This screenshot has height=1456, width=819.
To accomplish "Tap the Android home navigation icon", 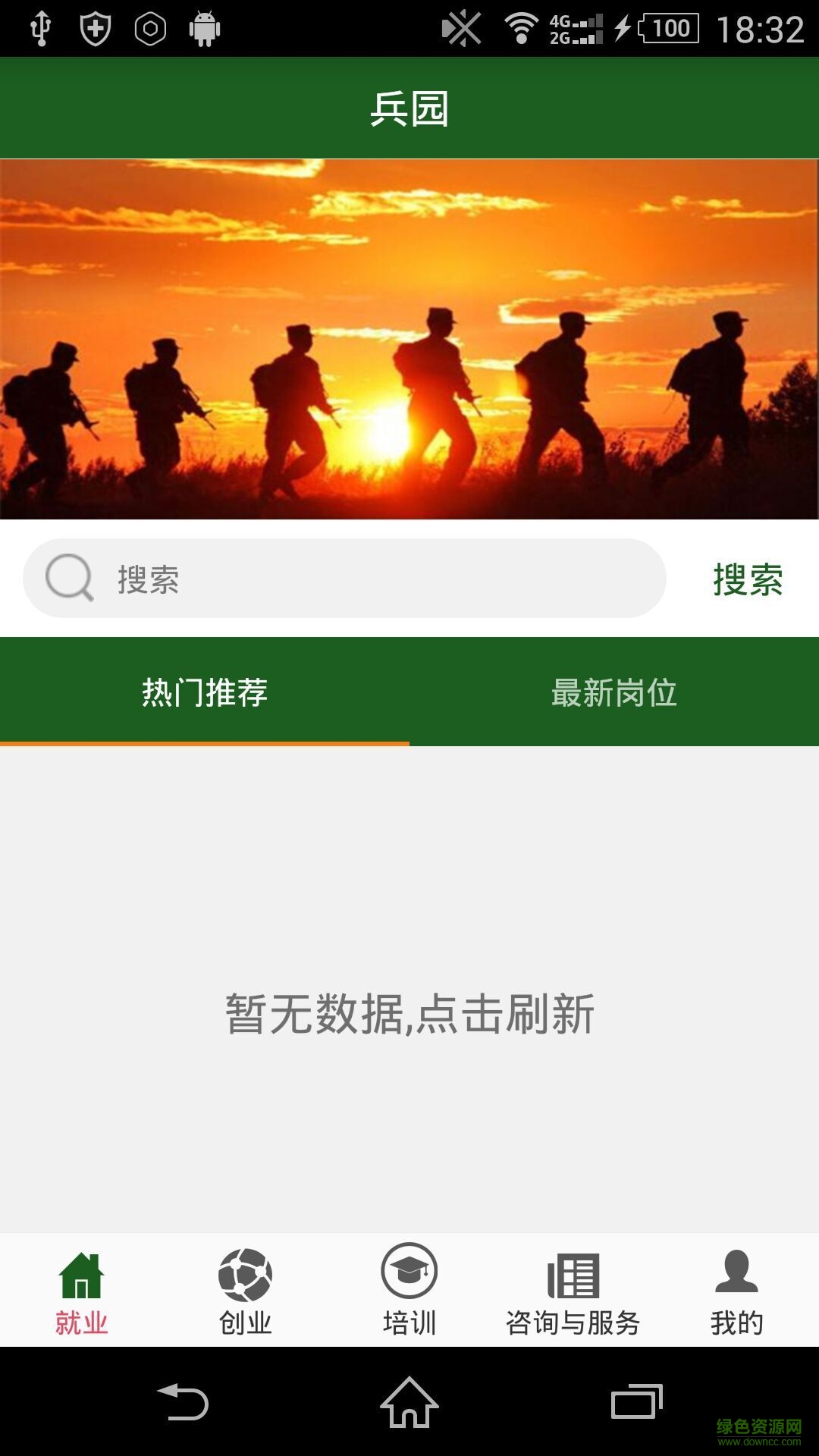I will 409,1403.
